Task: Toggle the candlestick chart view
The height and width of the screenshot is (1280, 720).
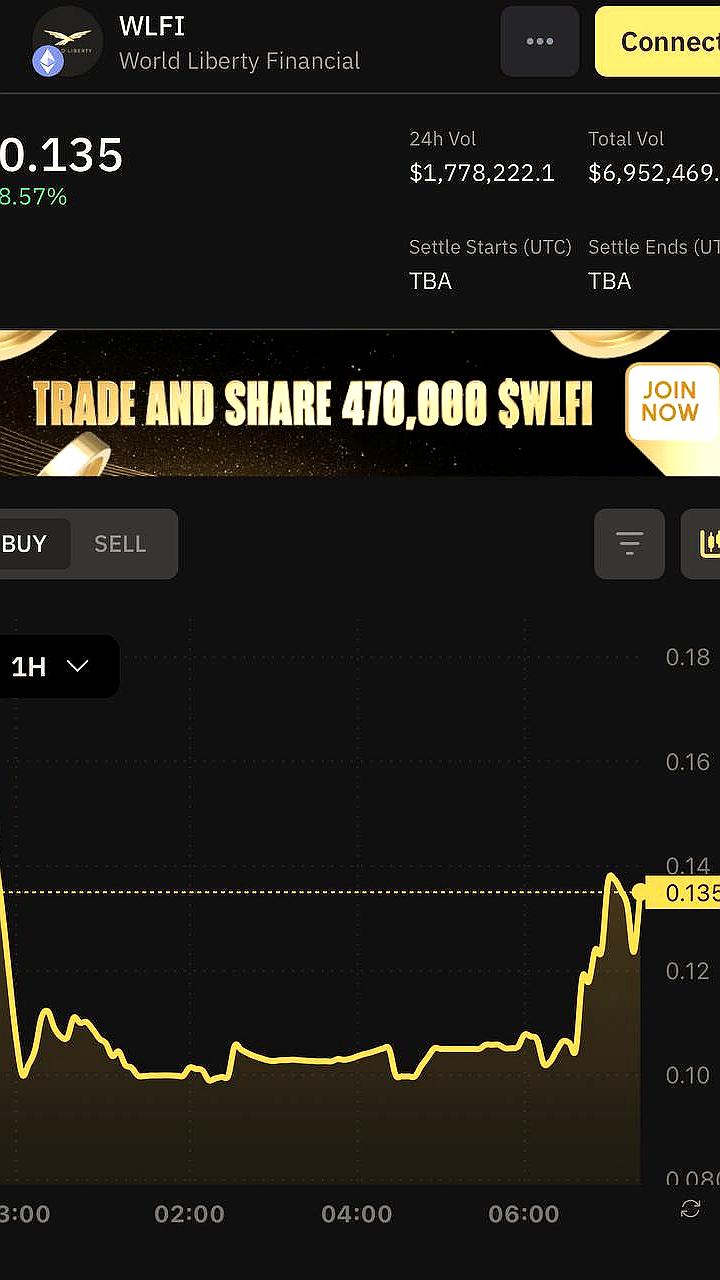Action: tap(704, 544)
